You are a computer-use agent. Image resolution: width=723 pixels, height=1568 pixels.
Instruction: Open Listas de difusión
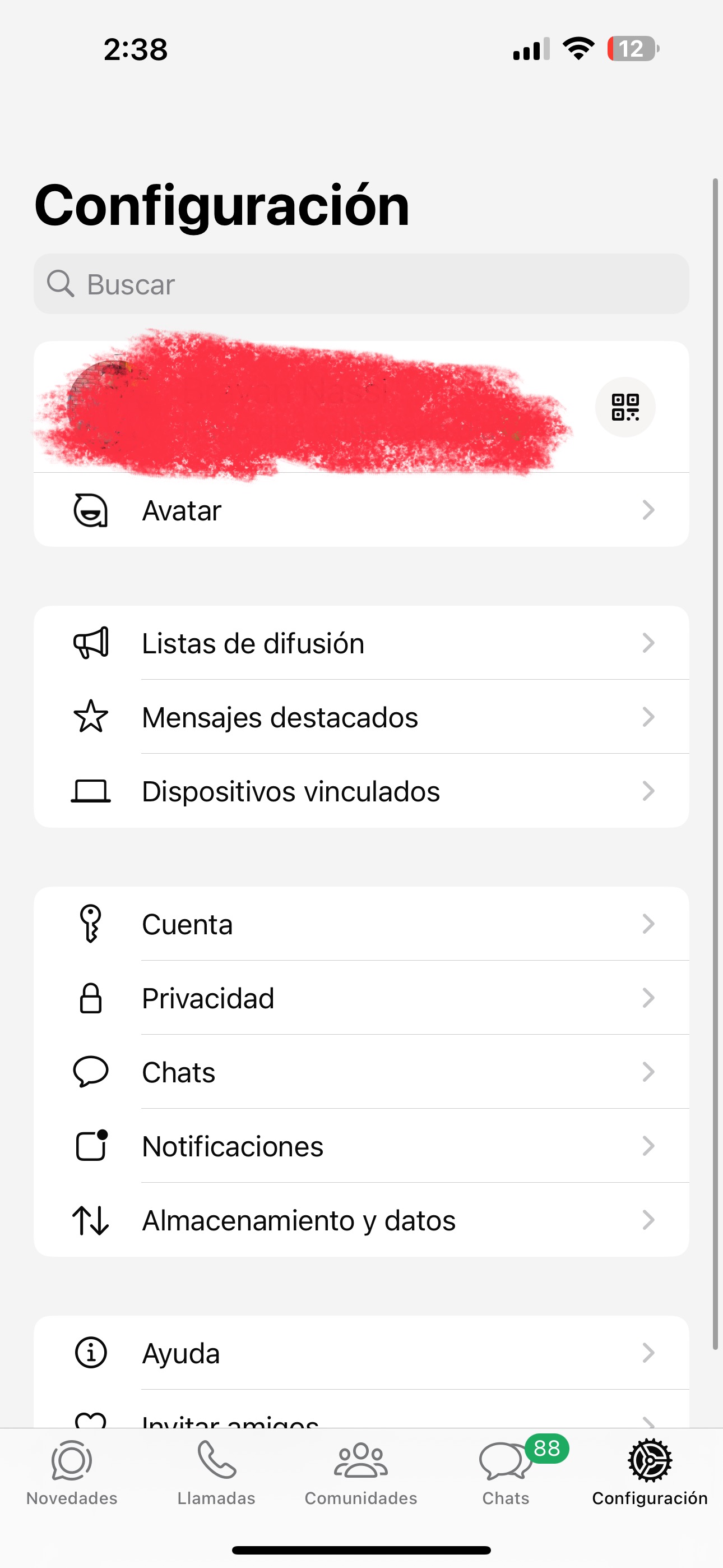tap(361, 643)
